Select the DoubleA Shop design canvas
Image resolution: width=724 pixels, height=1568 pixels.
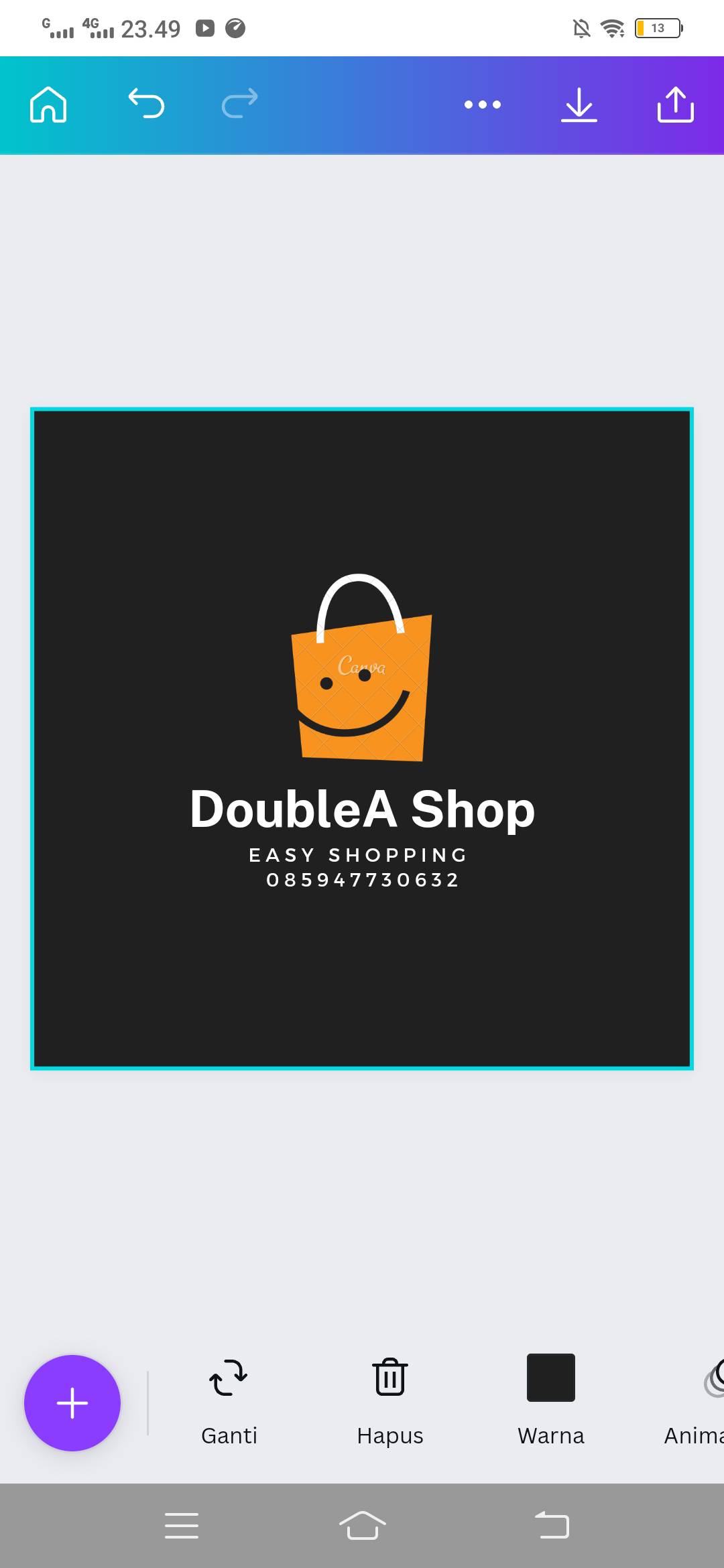click(x=362, y=738)
